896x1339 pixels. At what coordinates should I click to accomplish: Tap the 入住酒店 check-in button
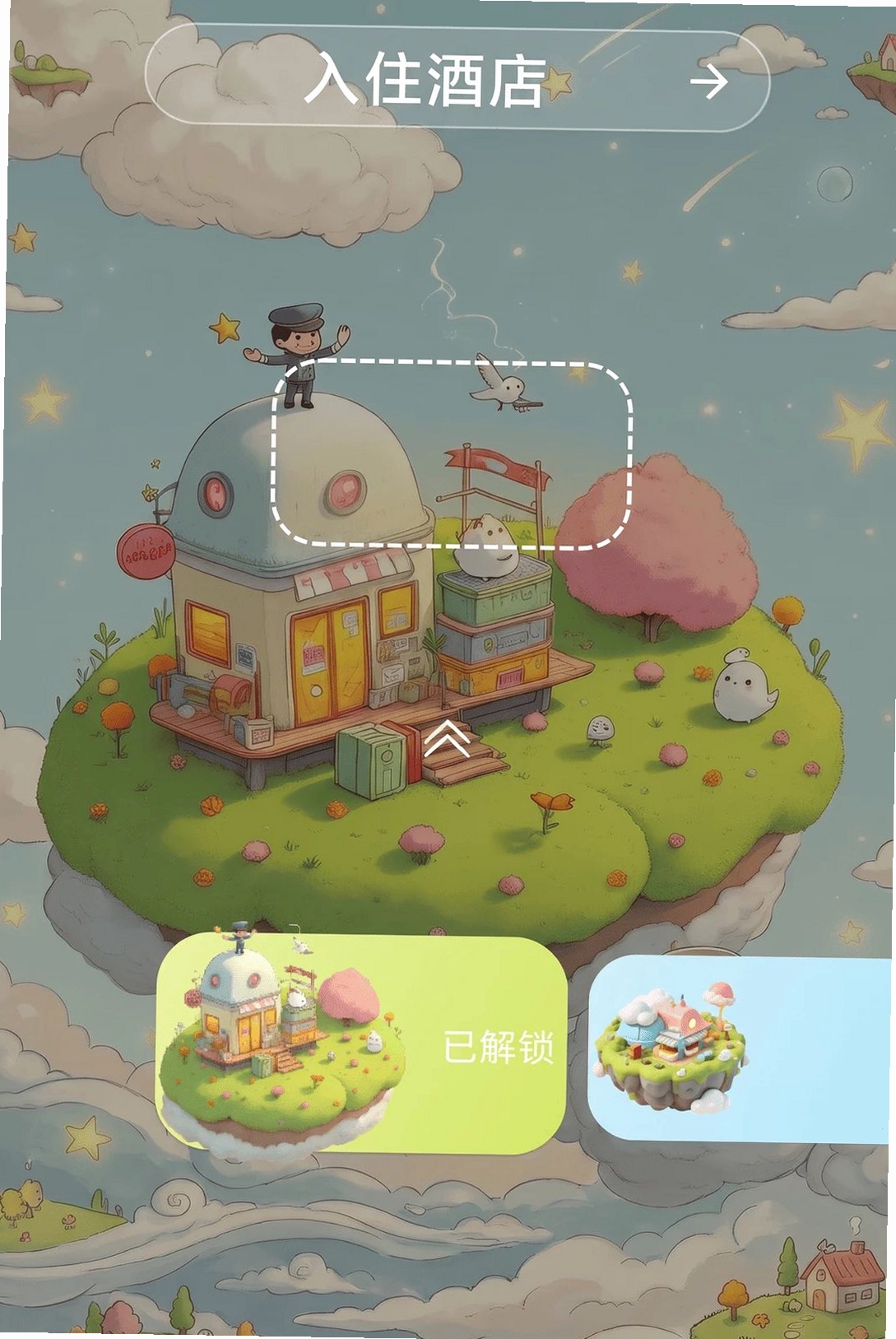click(x=457, y=81)
